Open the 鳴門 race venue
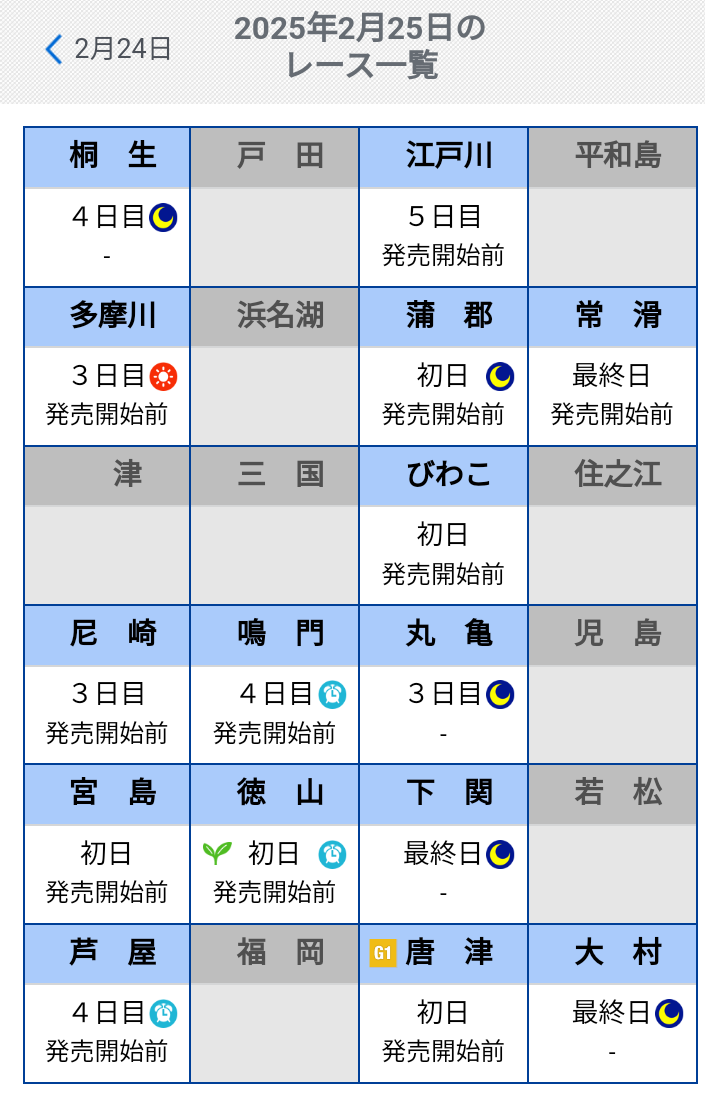The width and height of the screenshot is (705, 1103). click(275, 684)
